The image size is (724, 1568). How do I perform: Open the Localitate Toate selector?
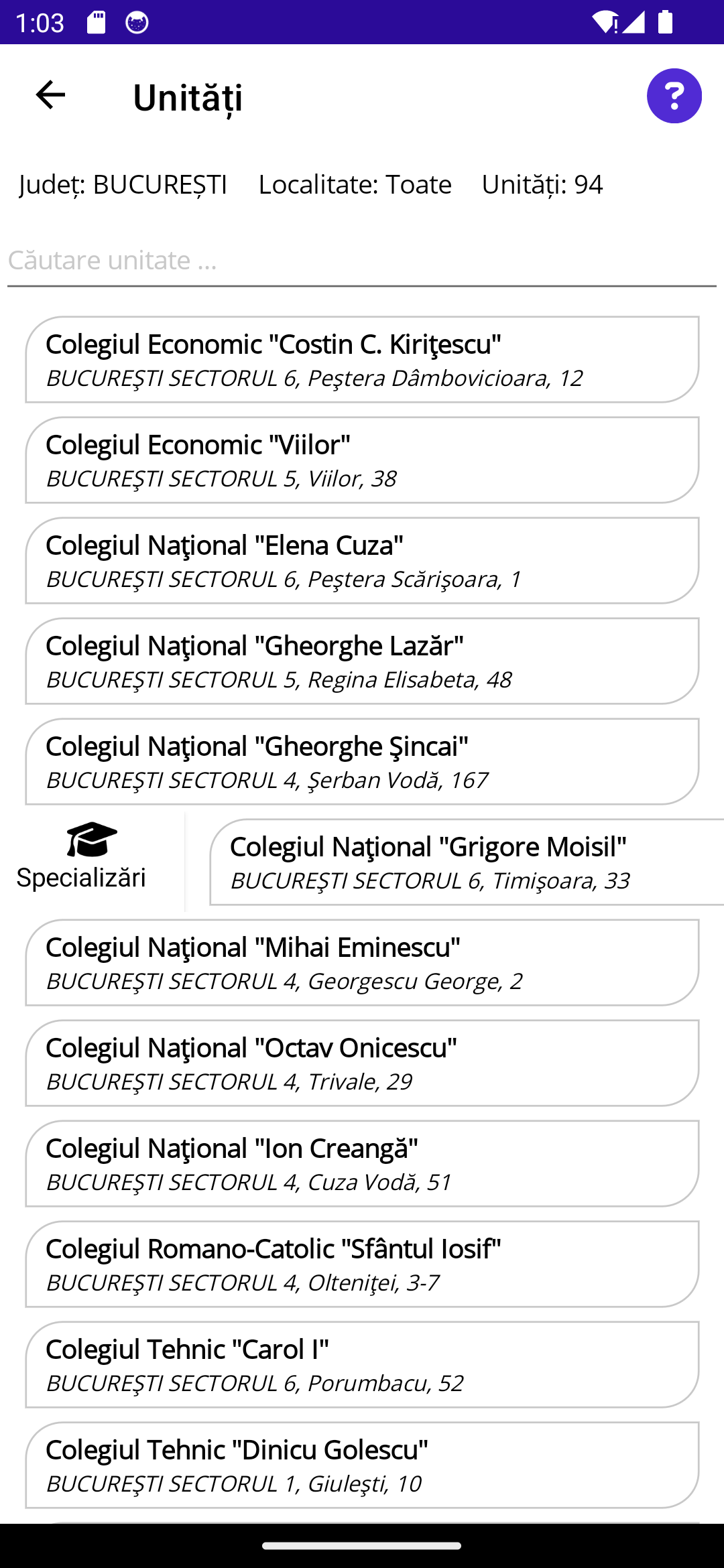[x=355, y=185]
